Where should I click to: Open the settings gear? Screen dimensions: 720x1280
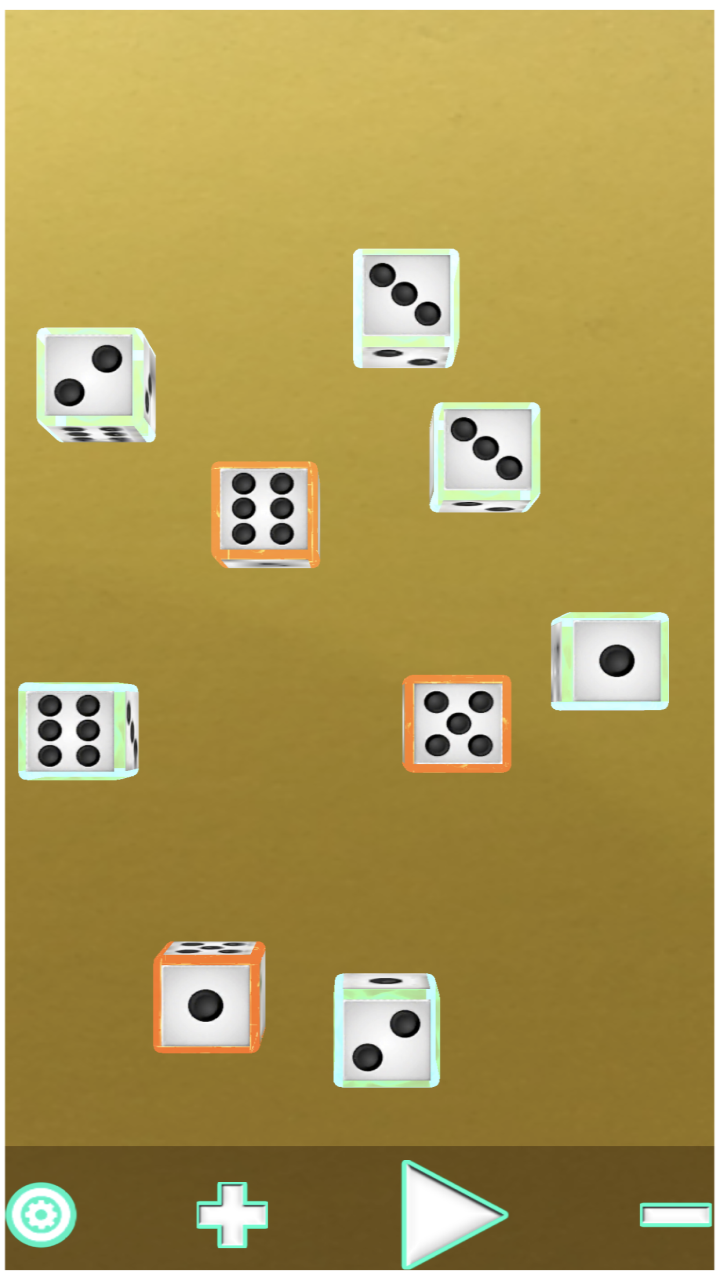tap(41, 1215)
